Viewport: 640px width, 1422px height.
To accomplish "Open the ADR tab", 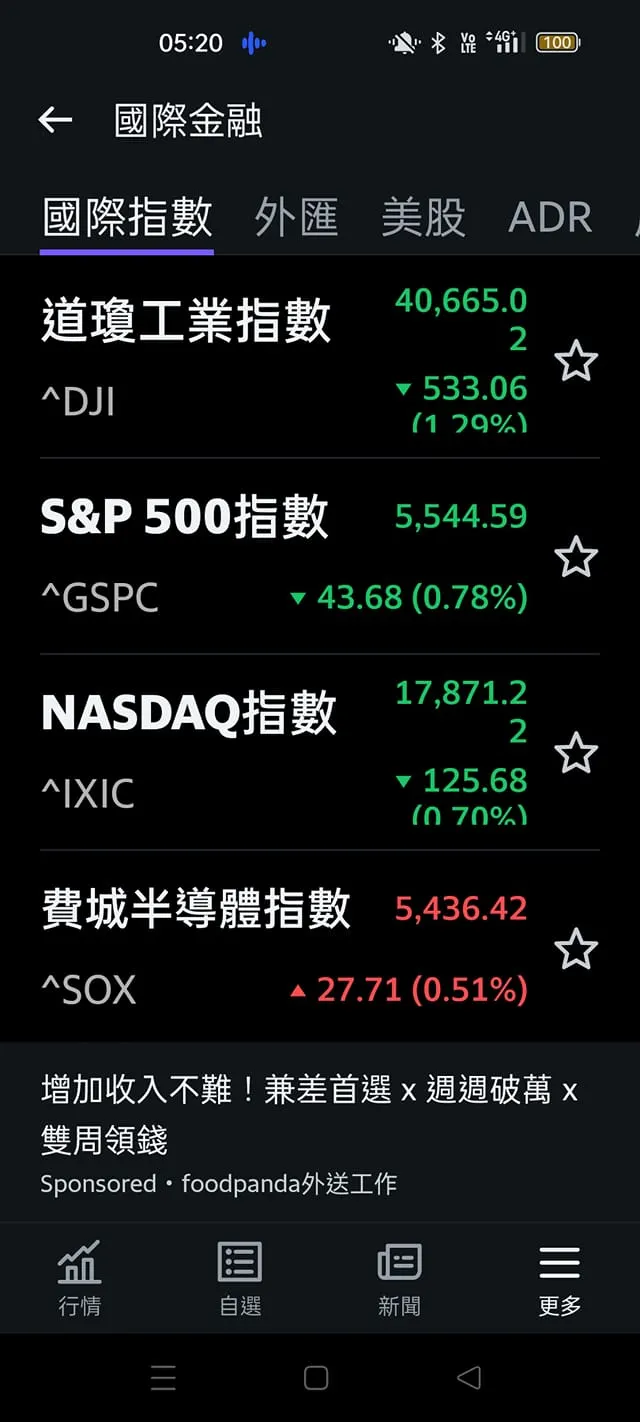I will [550, 217].
